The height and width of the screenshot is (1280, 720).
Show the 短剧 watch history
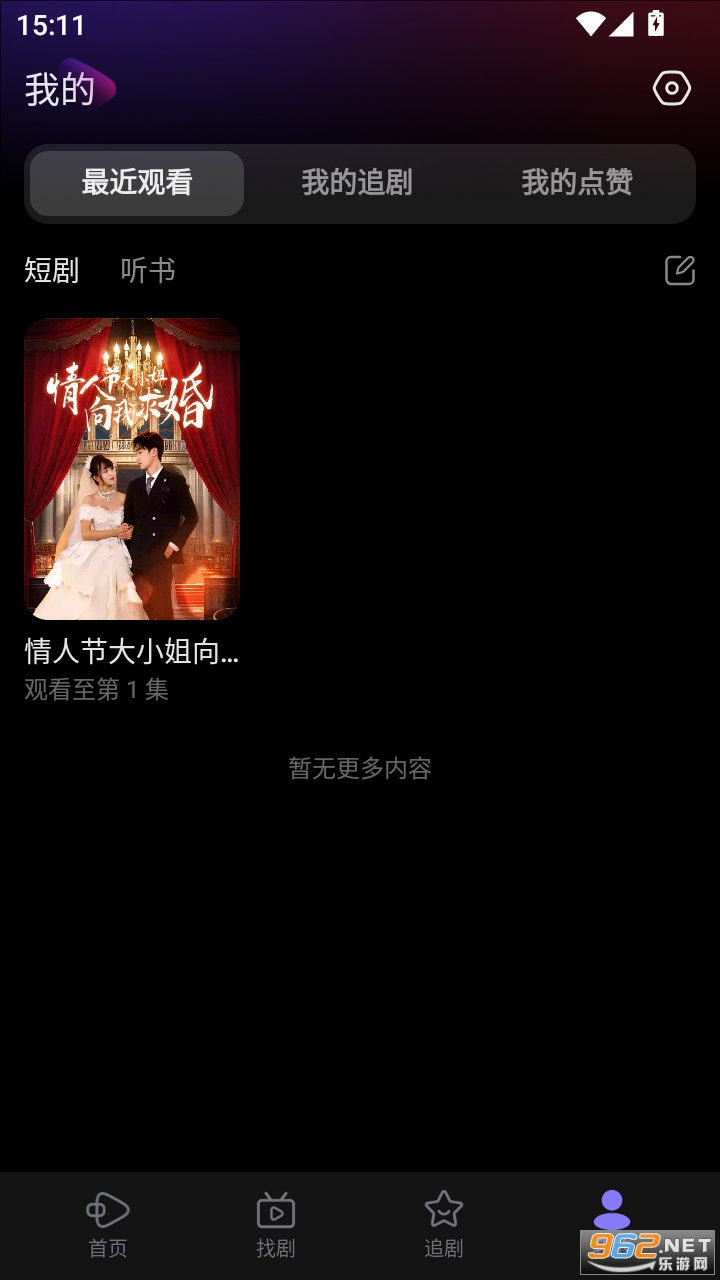tap(51, 270)
